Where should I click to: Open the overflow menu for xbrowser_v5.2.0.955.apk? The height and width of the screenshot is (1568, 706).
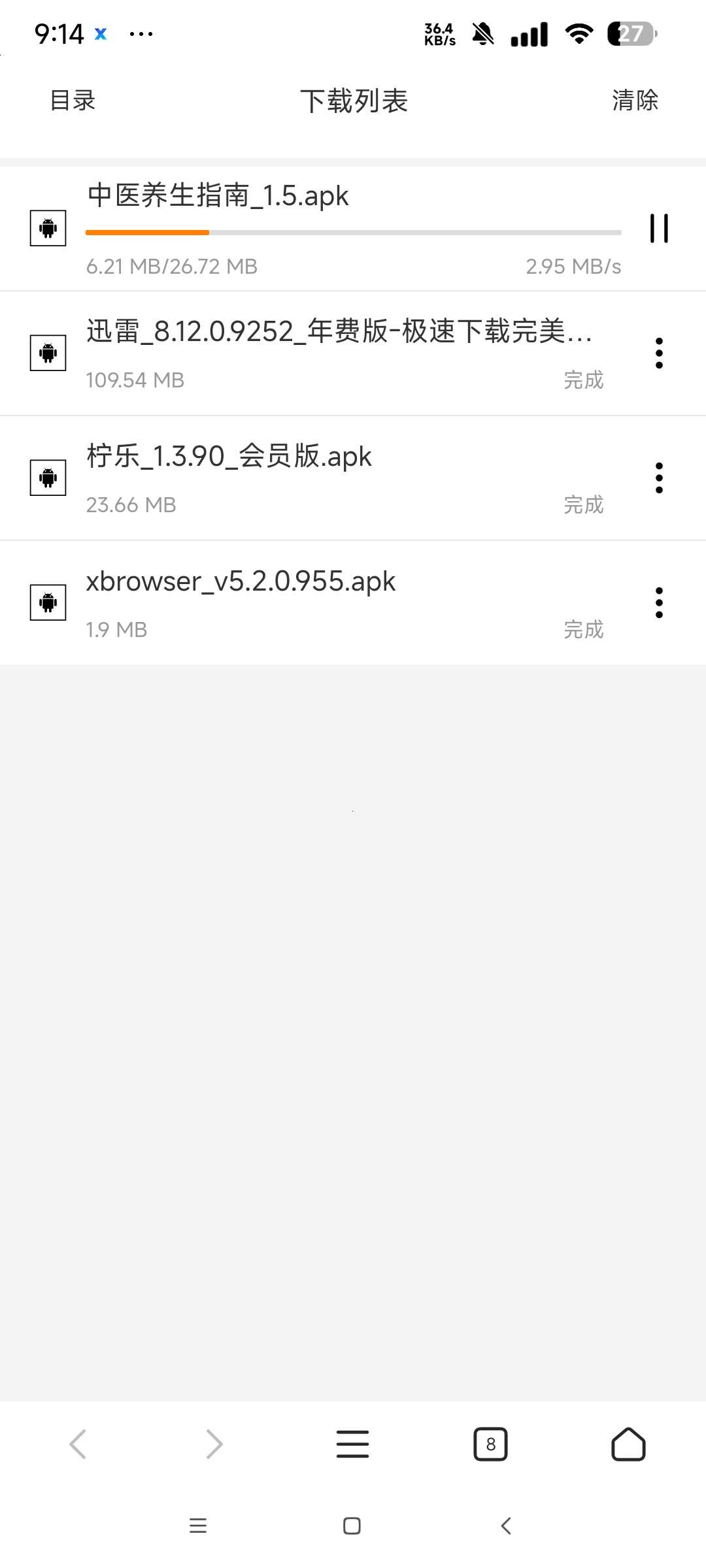tap(659, 602)
